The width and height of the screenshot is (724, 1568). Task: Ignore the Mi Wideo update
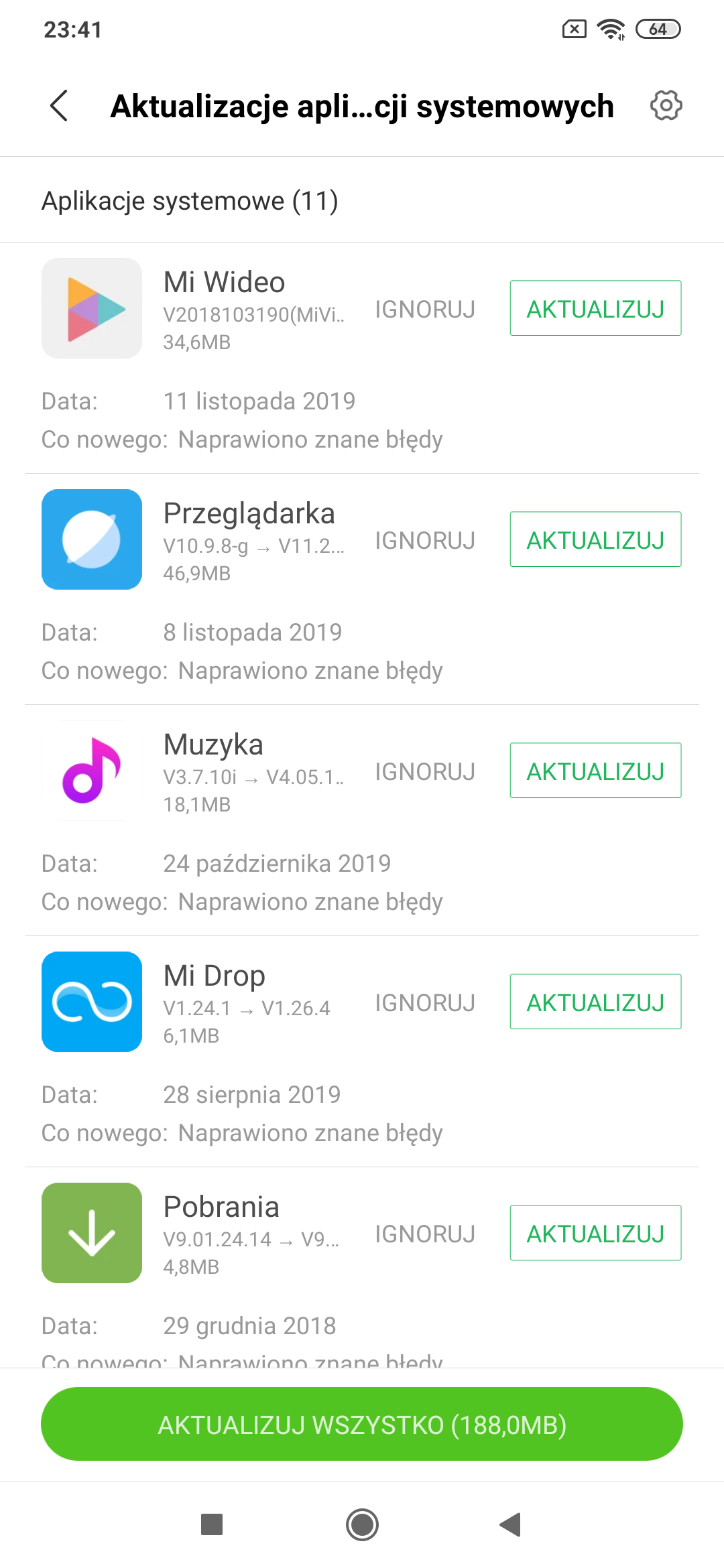[x=425, y=309]
